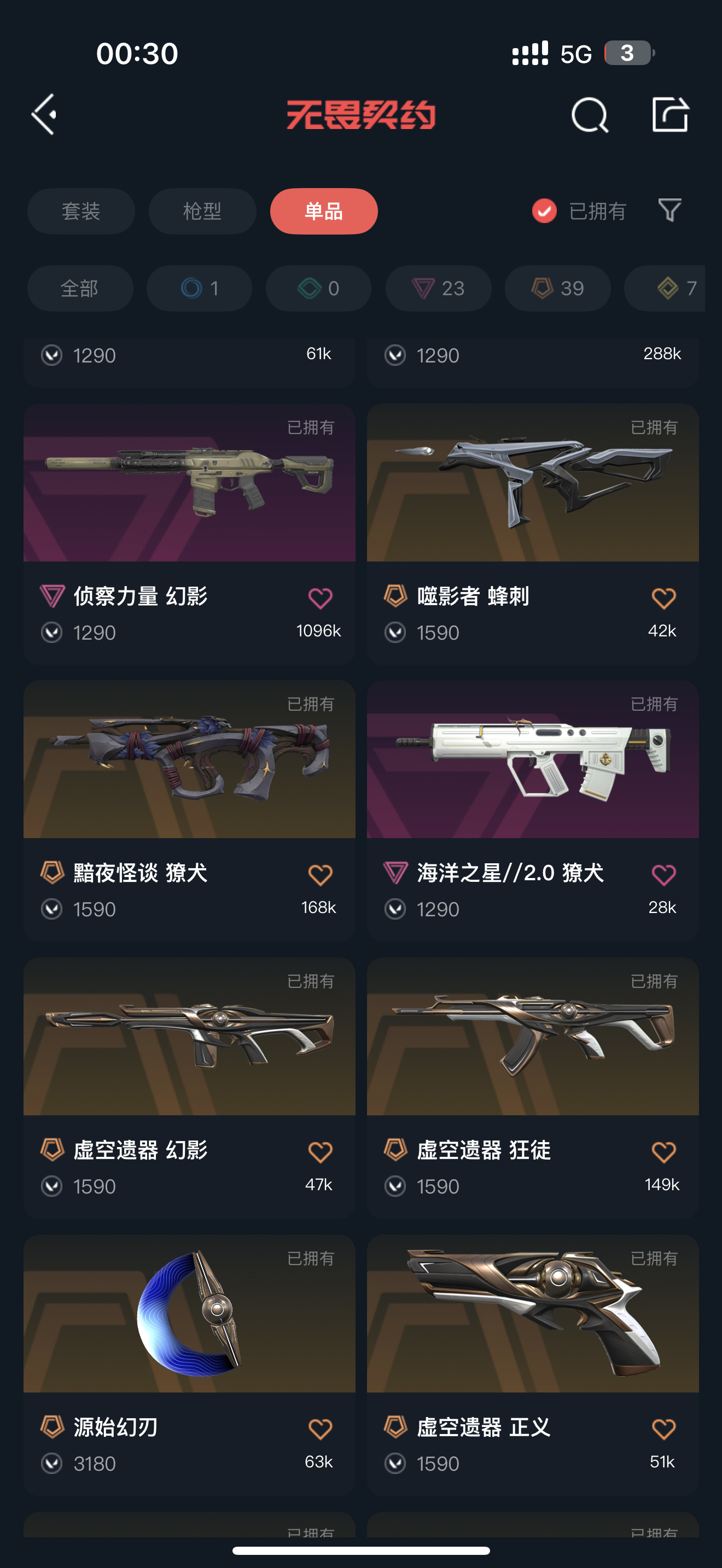Switch to the 枪型 tab

(x=202, y=211)
